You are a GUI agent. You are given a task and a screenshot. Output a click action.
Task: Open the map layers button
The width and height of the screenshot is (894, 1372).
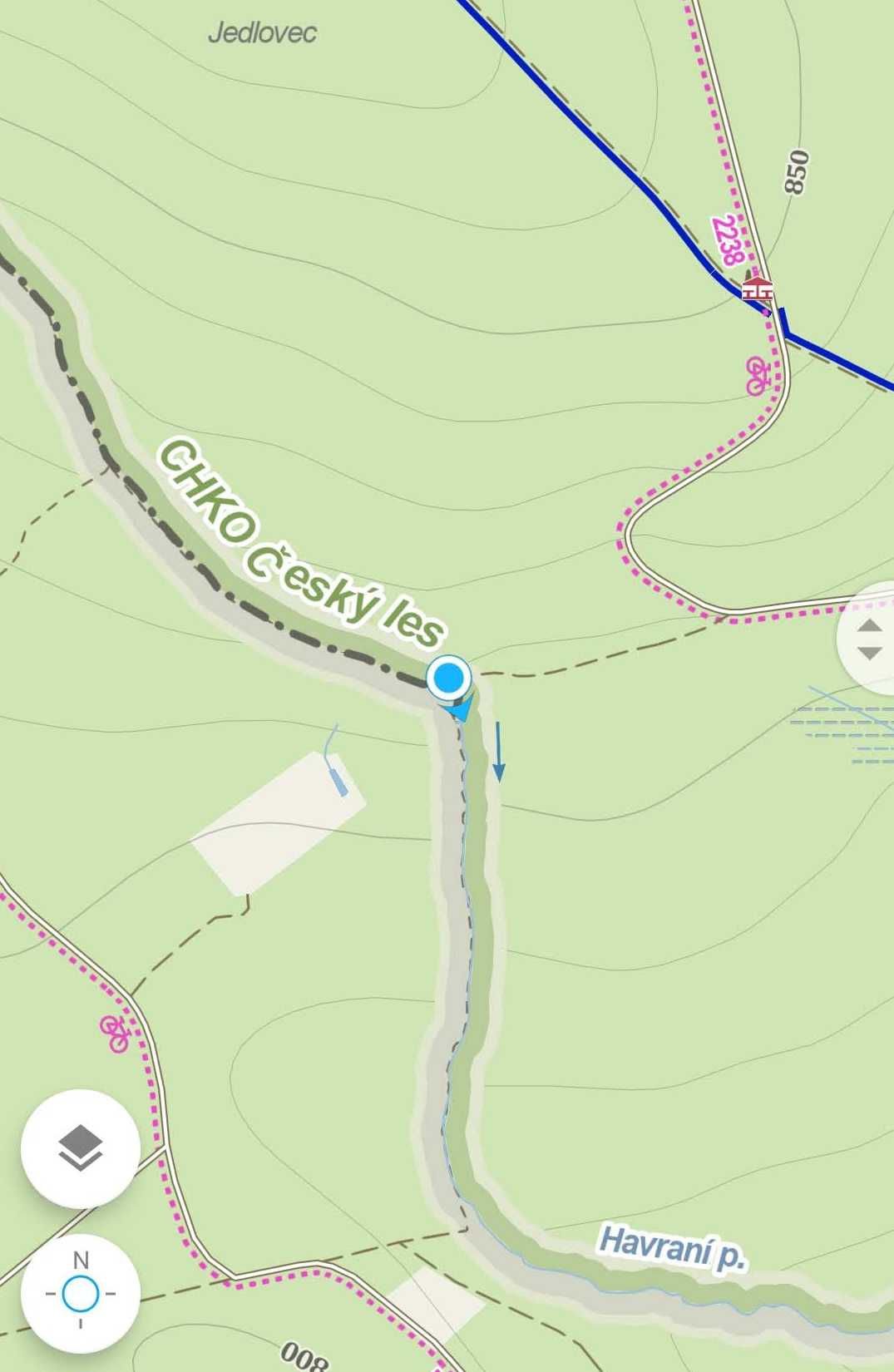click(x=81, y=1148)
